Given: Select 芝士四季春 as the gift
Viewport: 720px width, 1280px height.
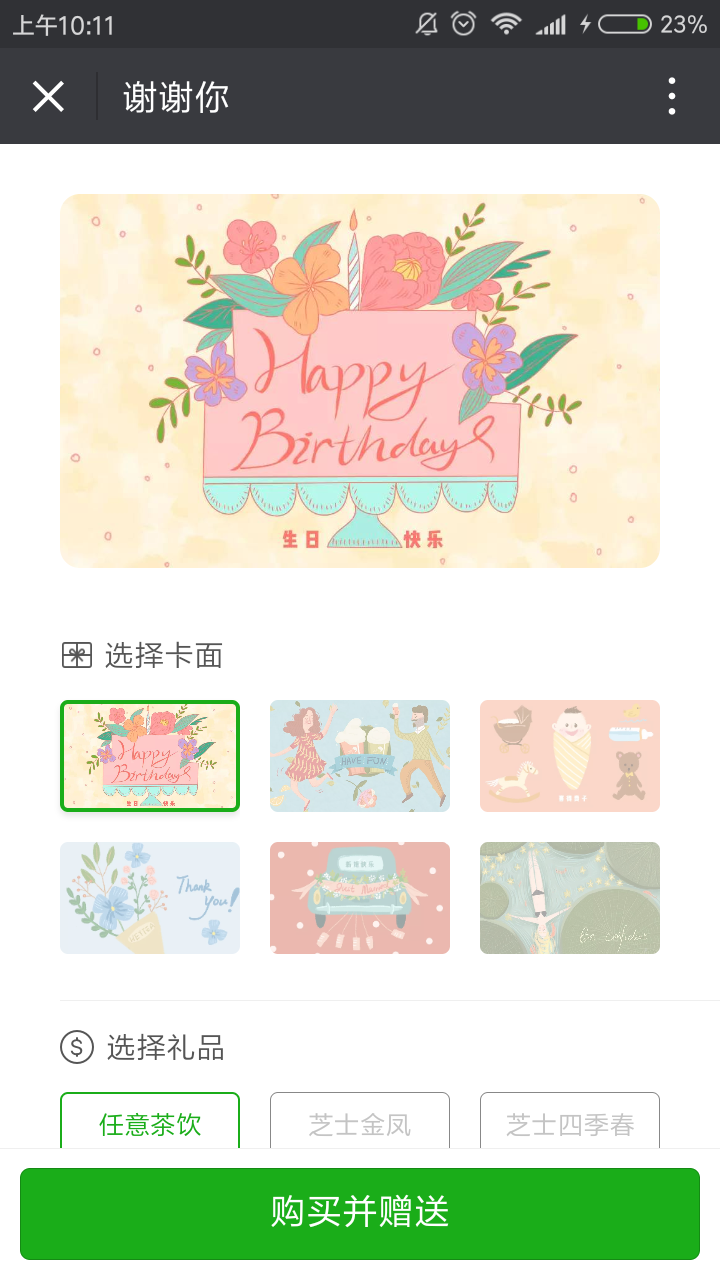Looking at the screenshot, I should click(570, 1122).
